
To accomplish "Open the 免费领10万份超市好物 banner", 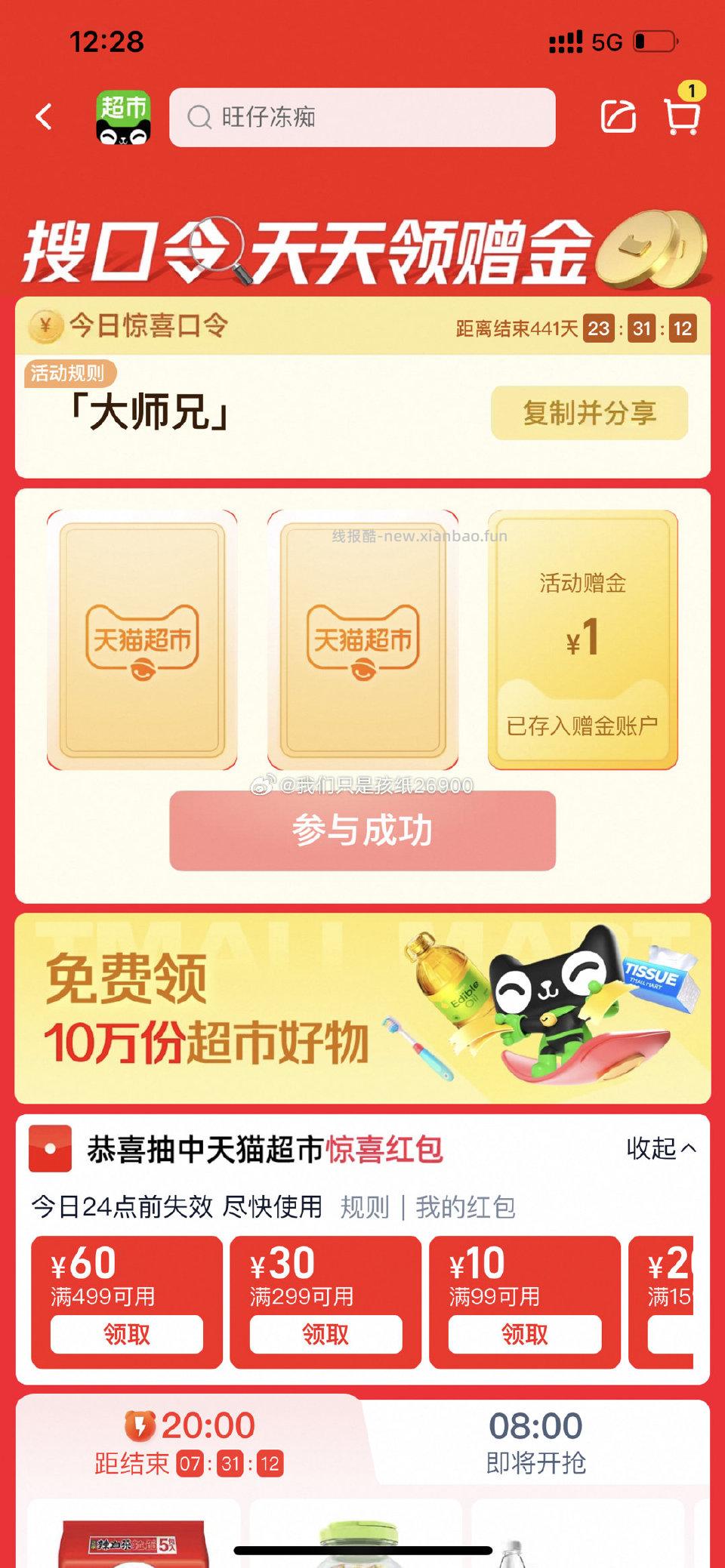I will point(362,1009).
